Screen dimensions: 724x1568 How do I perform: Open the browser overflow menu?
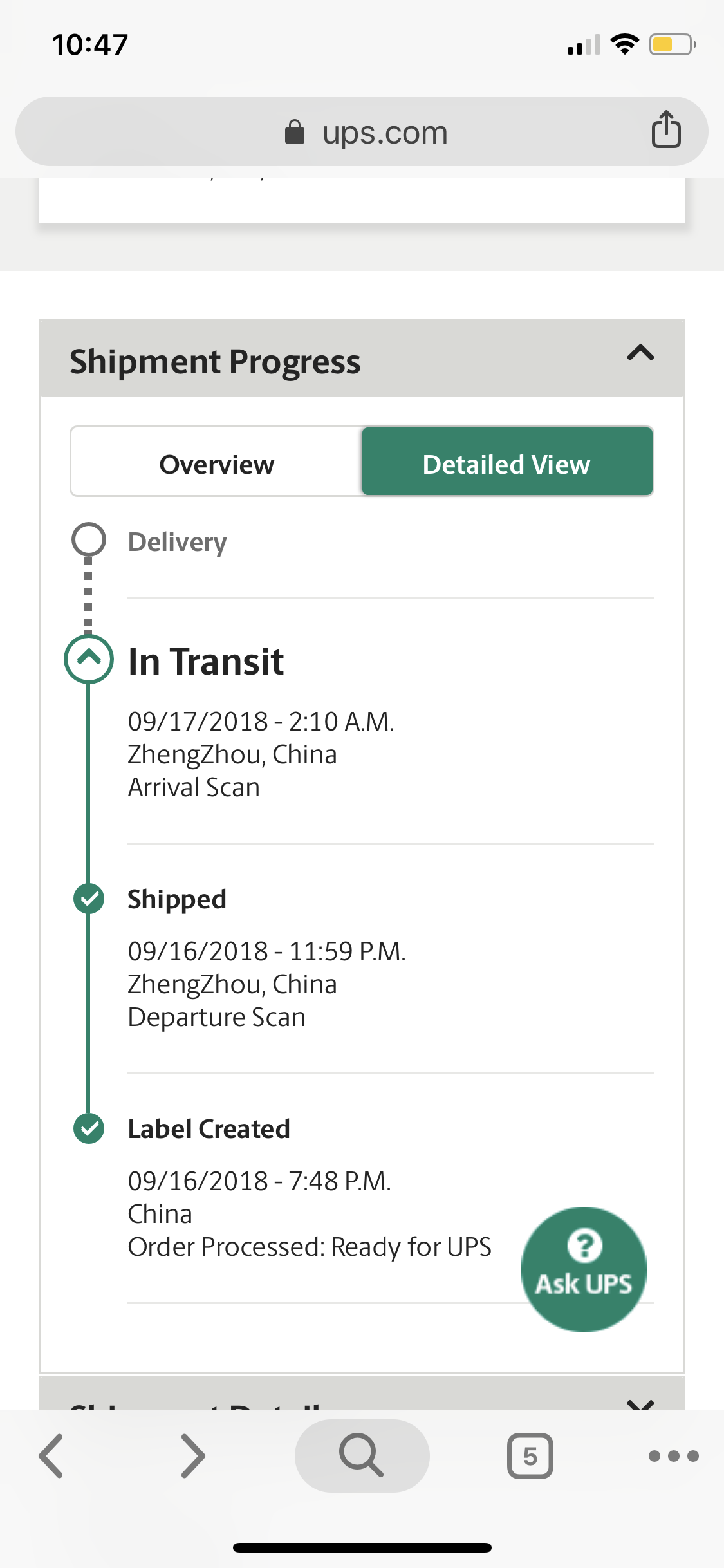674,1456
